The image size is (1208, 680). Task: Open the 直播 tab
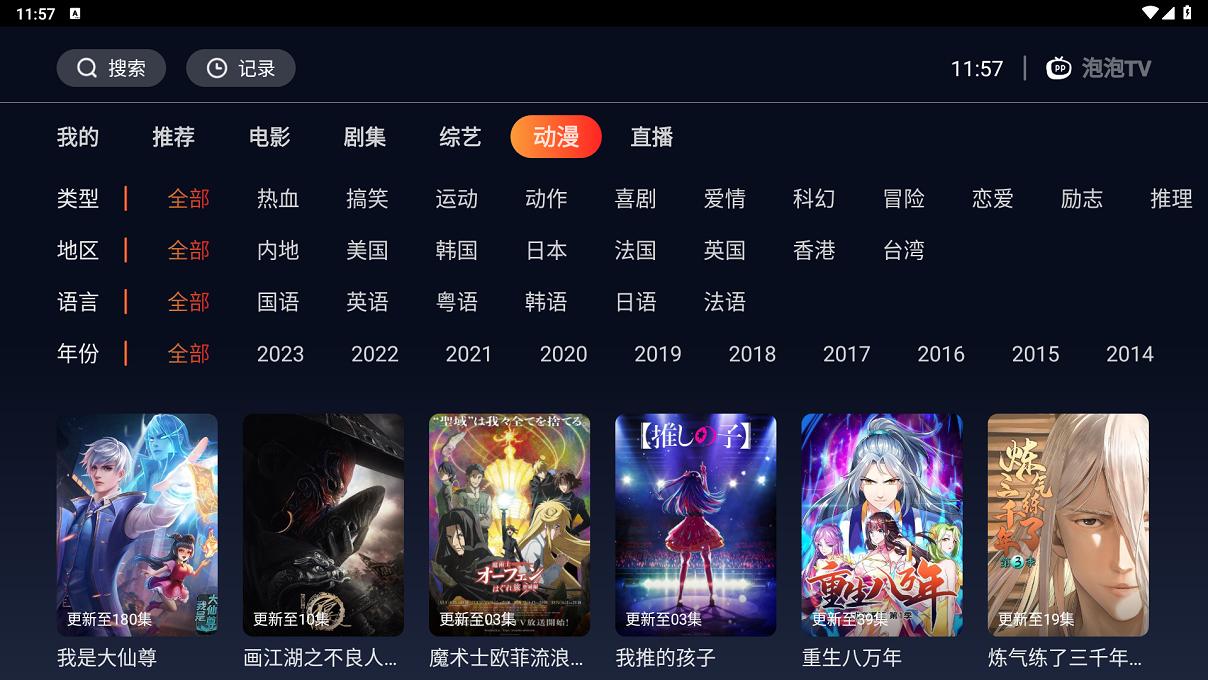tap(652, 137)
